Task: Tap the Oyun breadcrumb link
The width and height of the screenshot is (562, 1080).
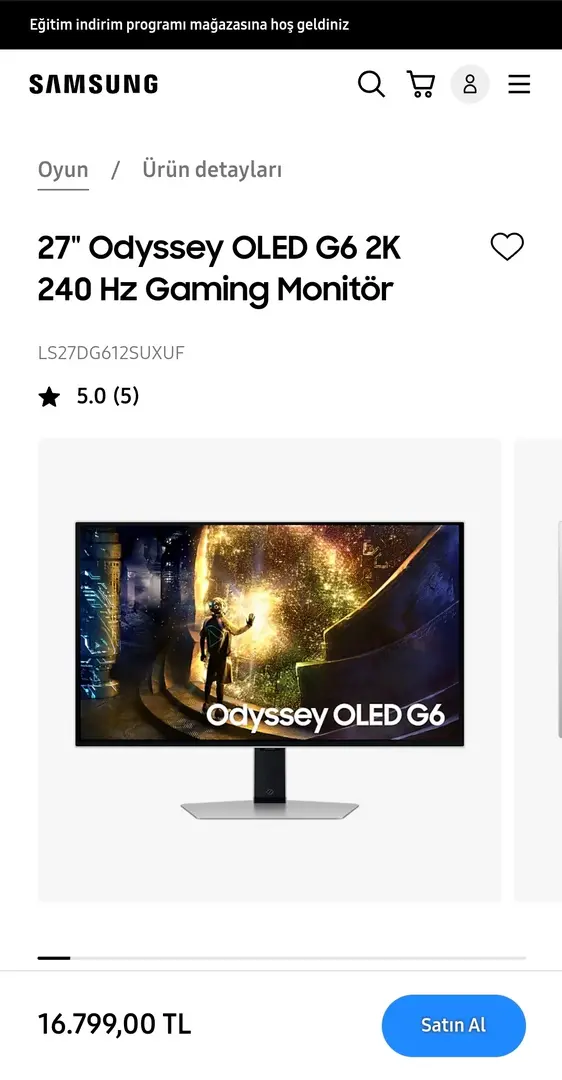Action: (x=63, y=169)
